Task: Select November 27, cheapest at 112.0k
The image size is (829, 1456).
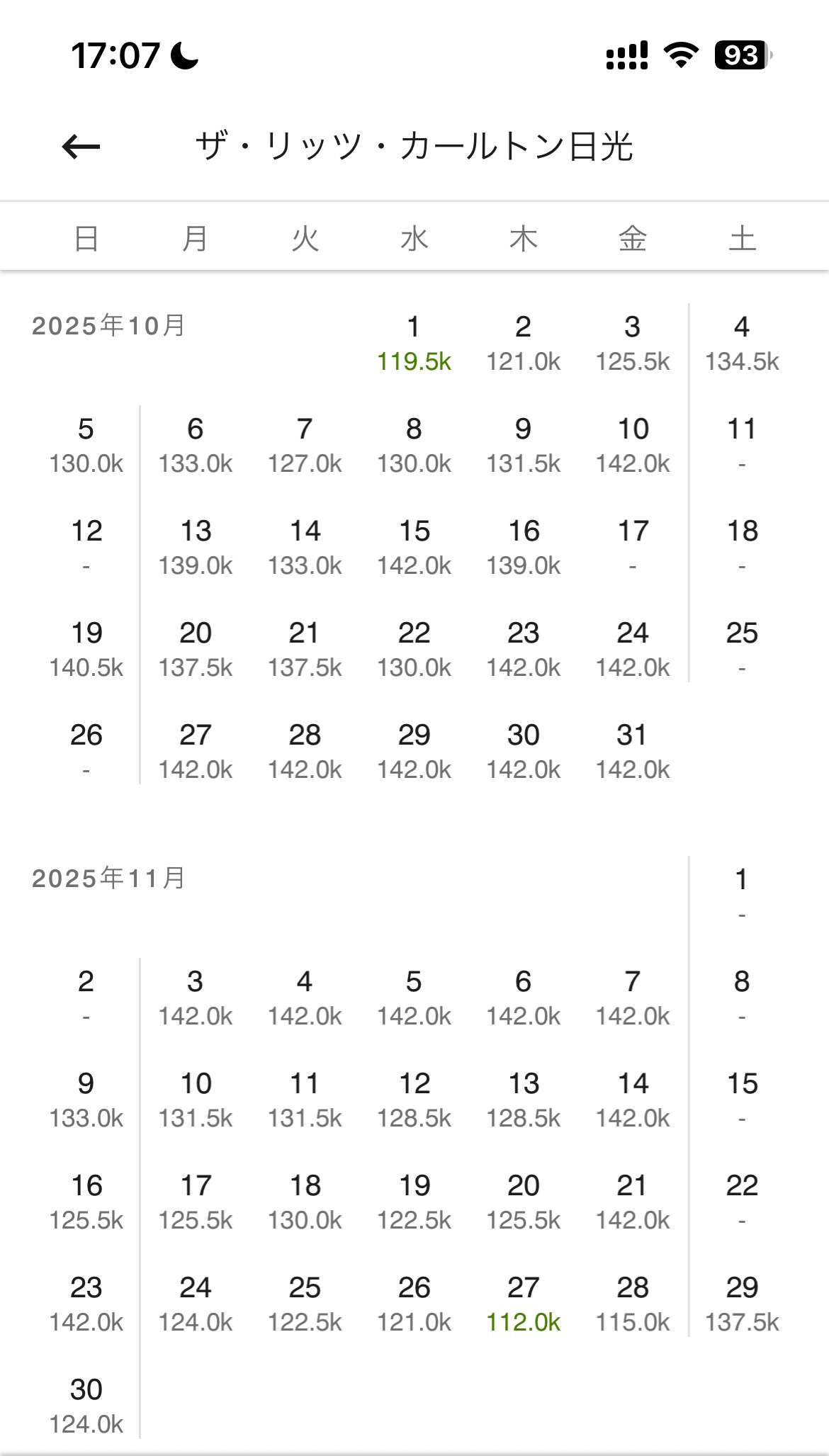Action: [x=524, y=1304]
